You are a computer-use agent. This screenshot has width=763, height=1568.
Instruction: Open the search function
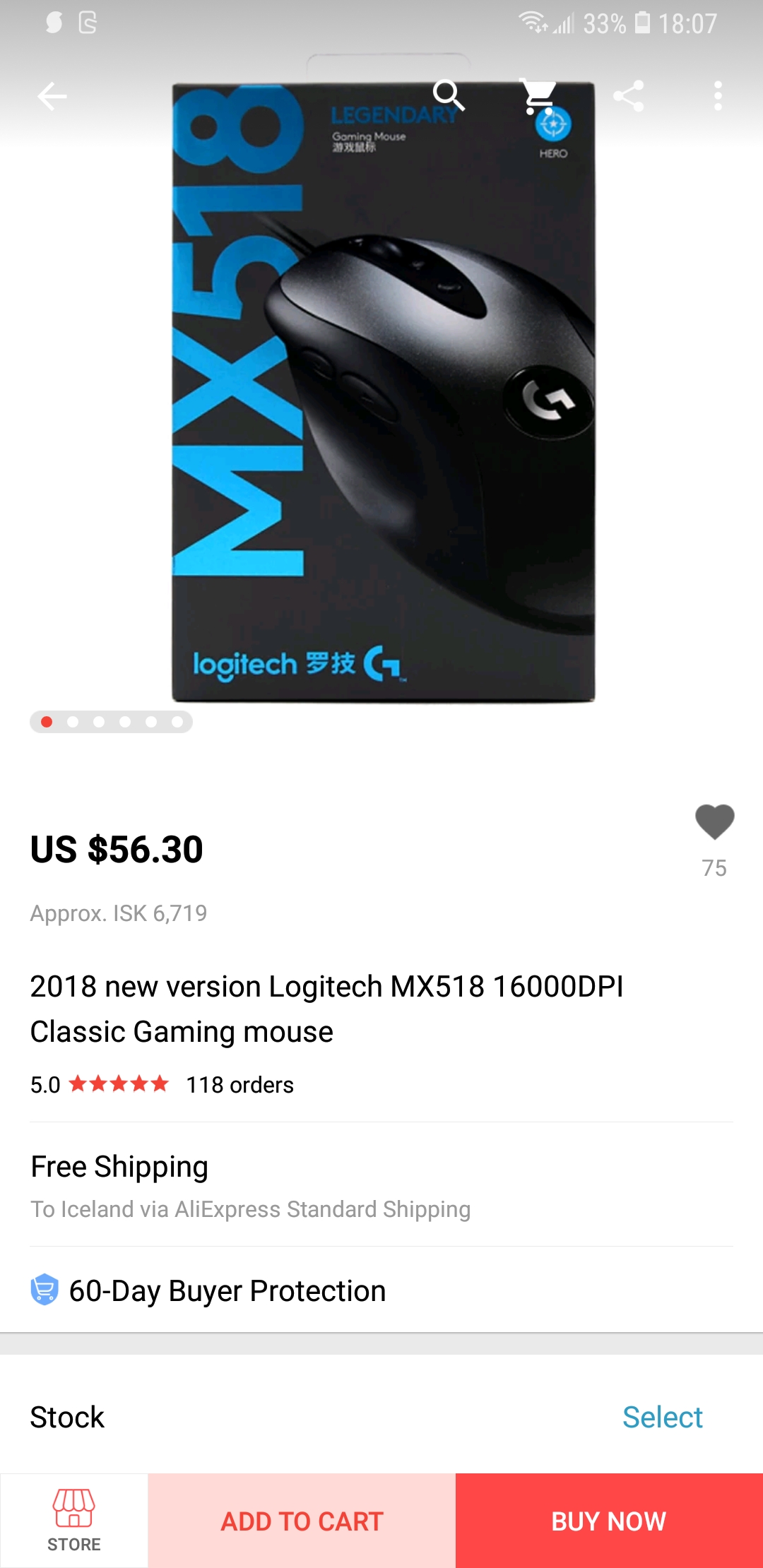(x=450, y=96)
